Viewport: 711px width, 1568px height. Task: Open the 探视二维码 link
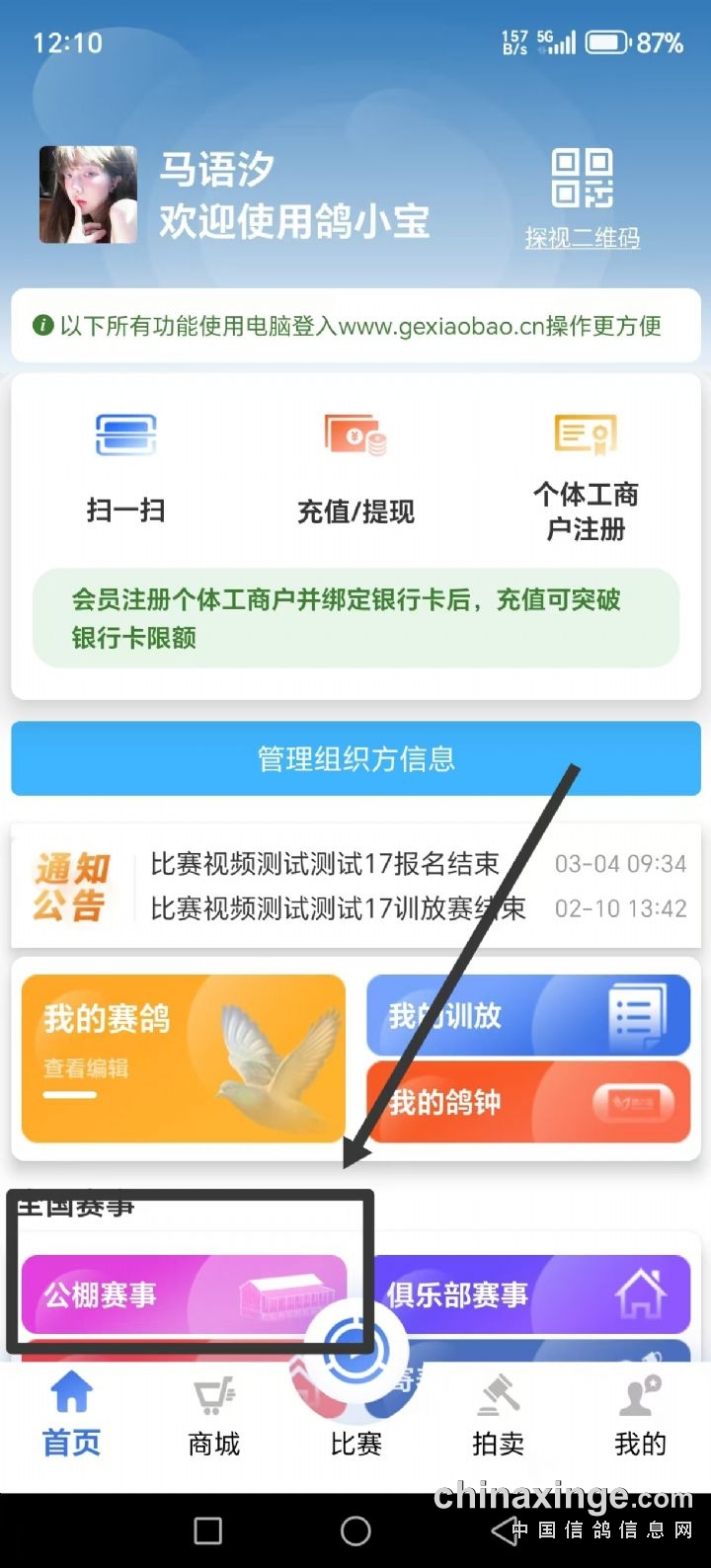[x=582, y=237]
